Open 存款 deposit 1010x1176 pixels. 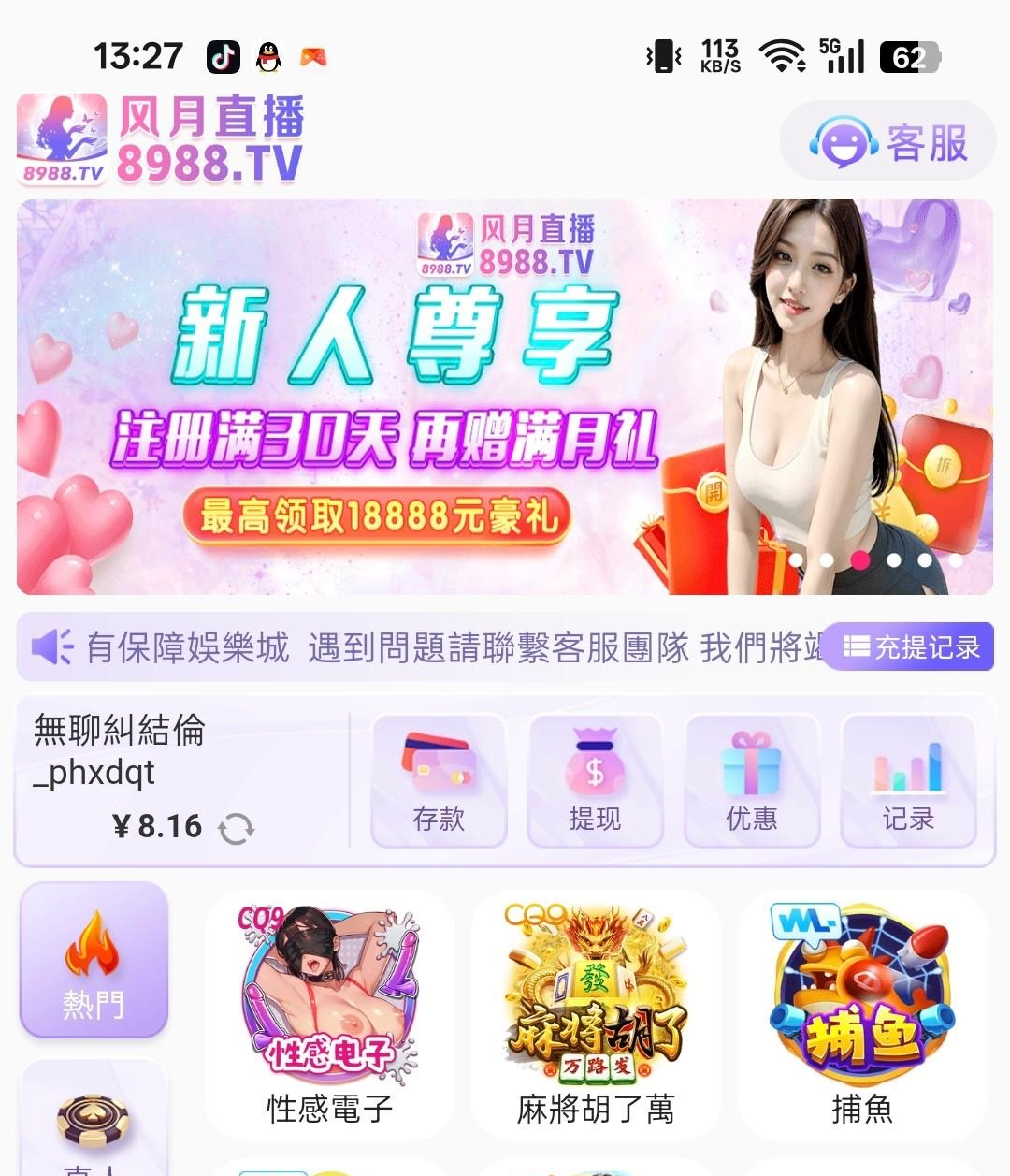(439, 781)
